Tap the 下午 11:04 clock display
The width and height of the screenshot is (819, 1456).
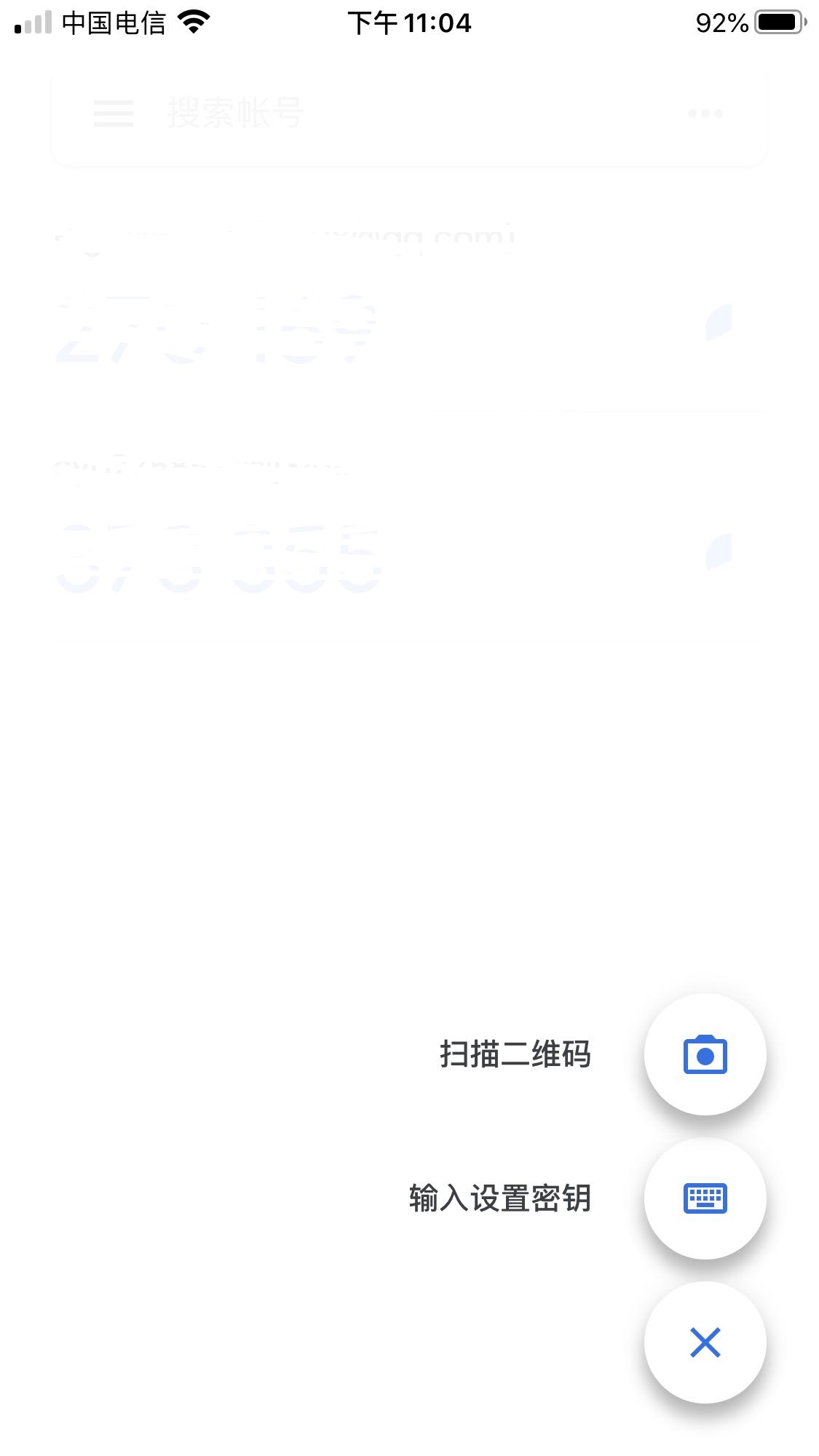(409, 22)
